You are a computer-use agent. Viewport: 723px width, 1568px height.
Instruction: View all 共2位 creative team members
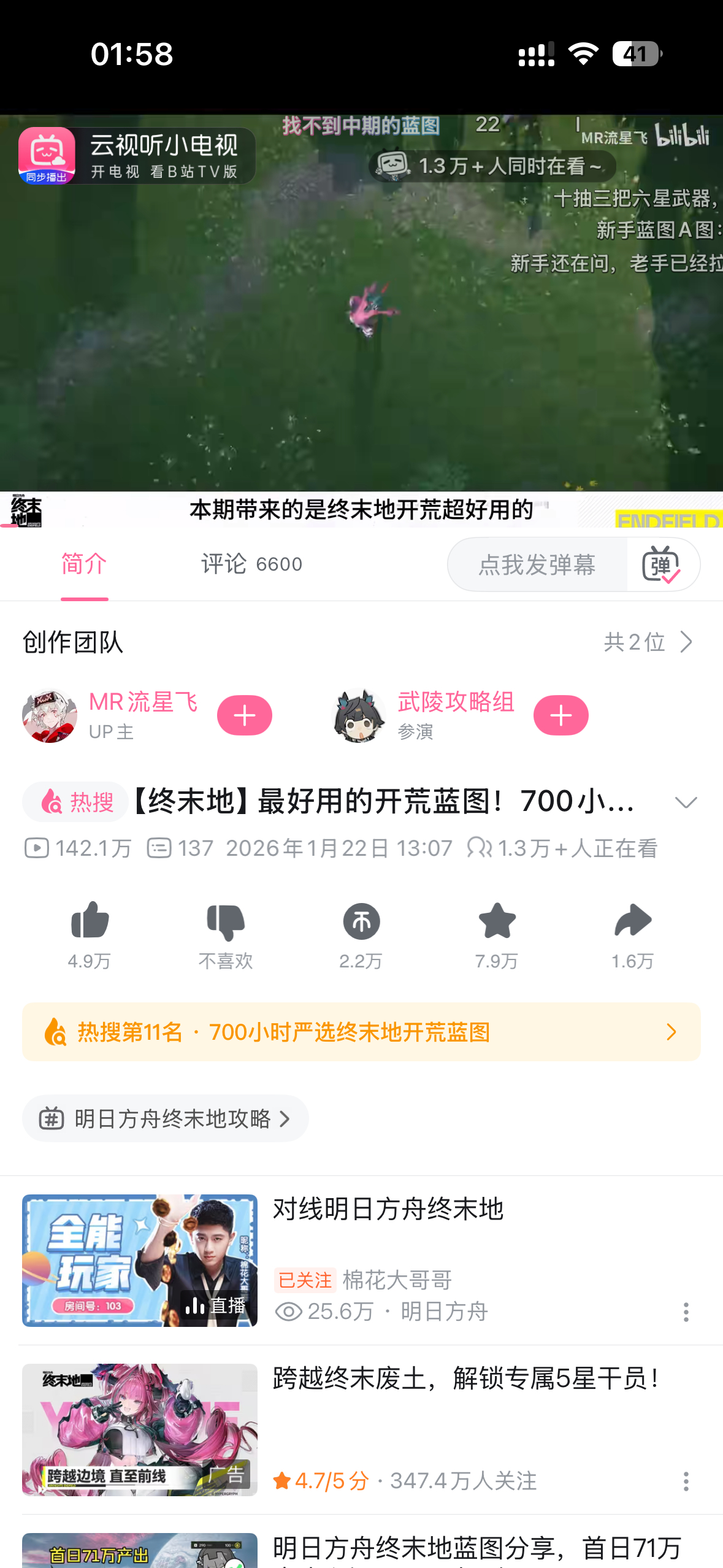point(649,642)
